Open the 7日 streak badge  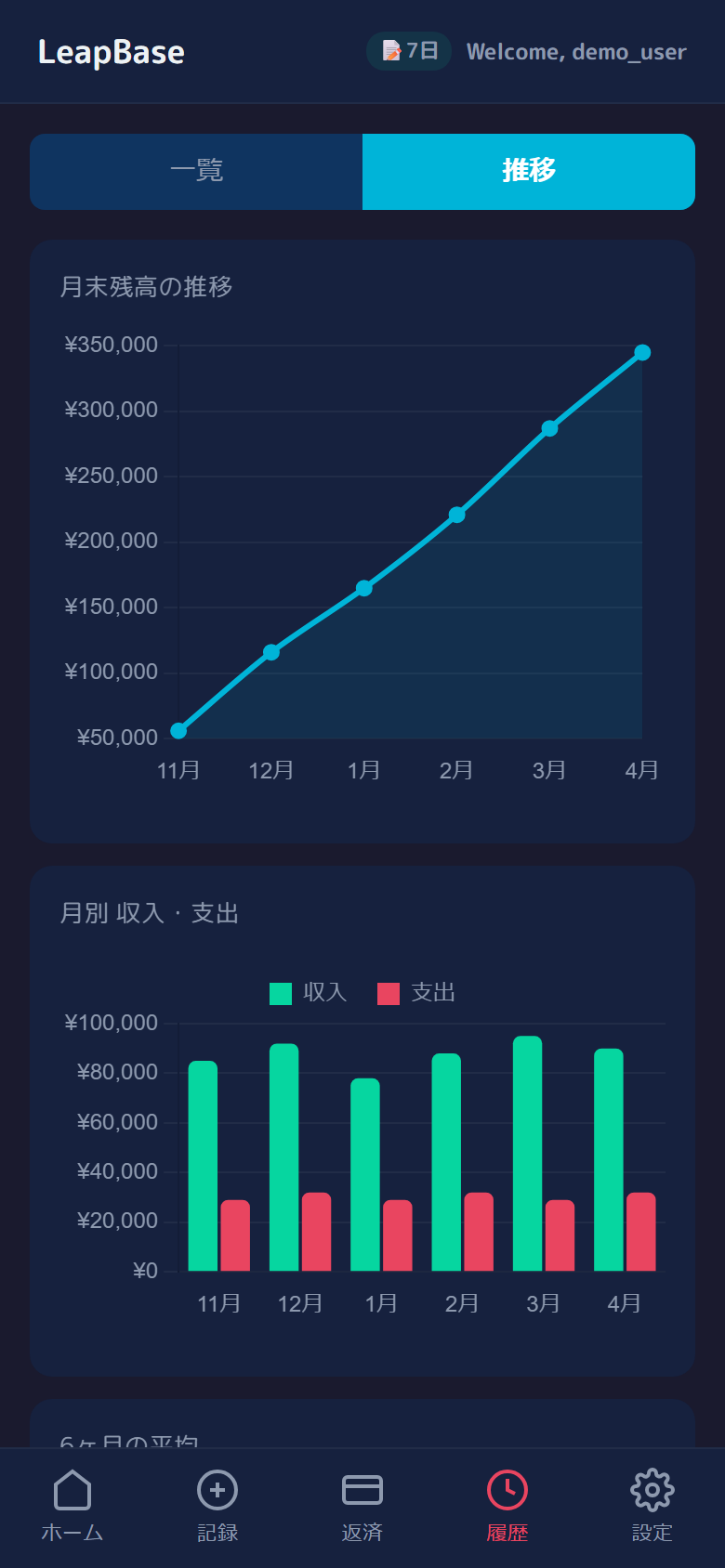409,51
